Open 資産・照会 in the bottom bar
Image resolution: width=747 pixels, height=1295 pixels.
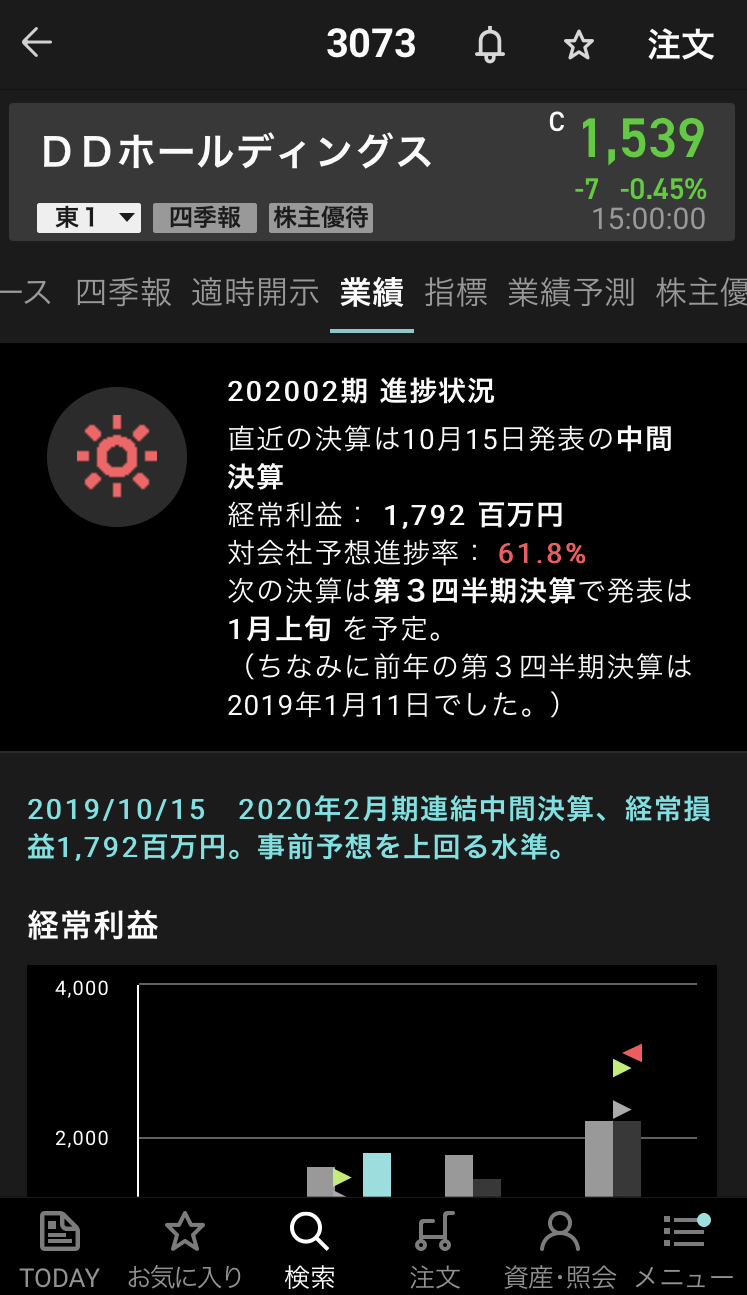(x=560, y=1248)
